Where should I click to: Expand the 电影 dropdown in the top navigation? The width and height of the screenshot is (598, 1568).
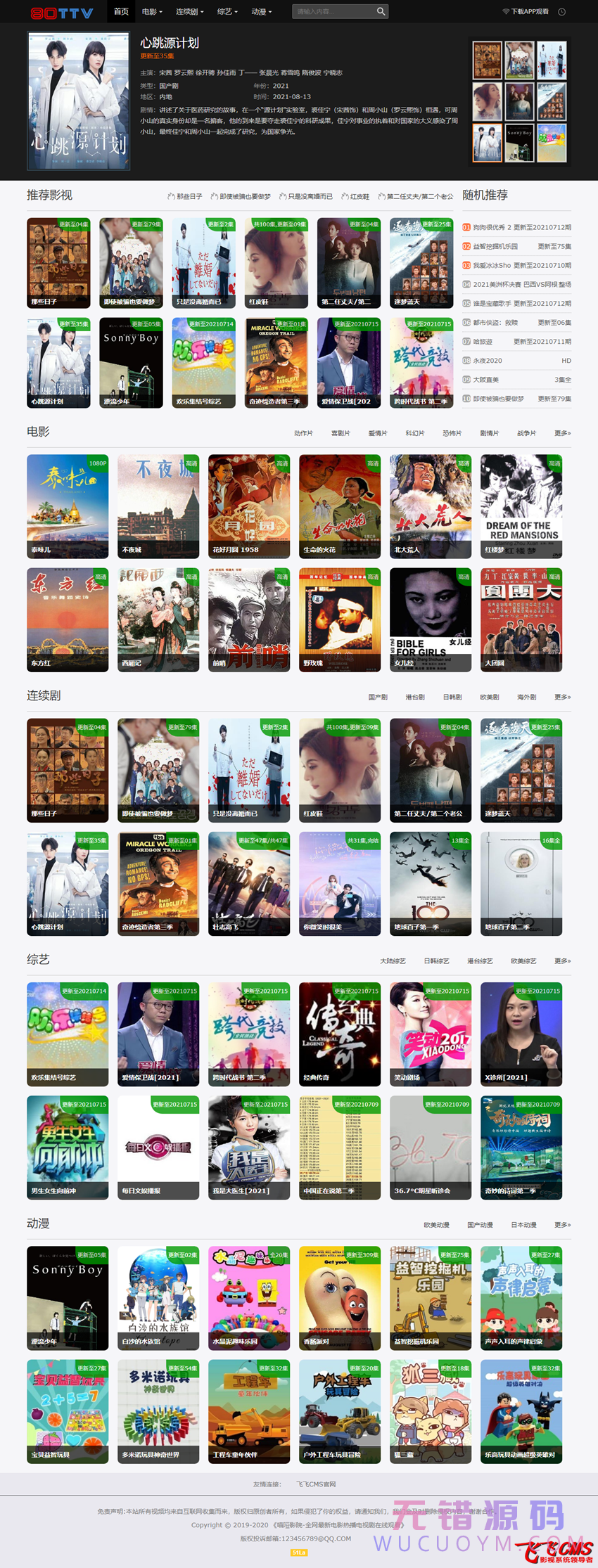(x=151, y=12)
